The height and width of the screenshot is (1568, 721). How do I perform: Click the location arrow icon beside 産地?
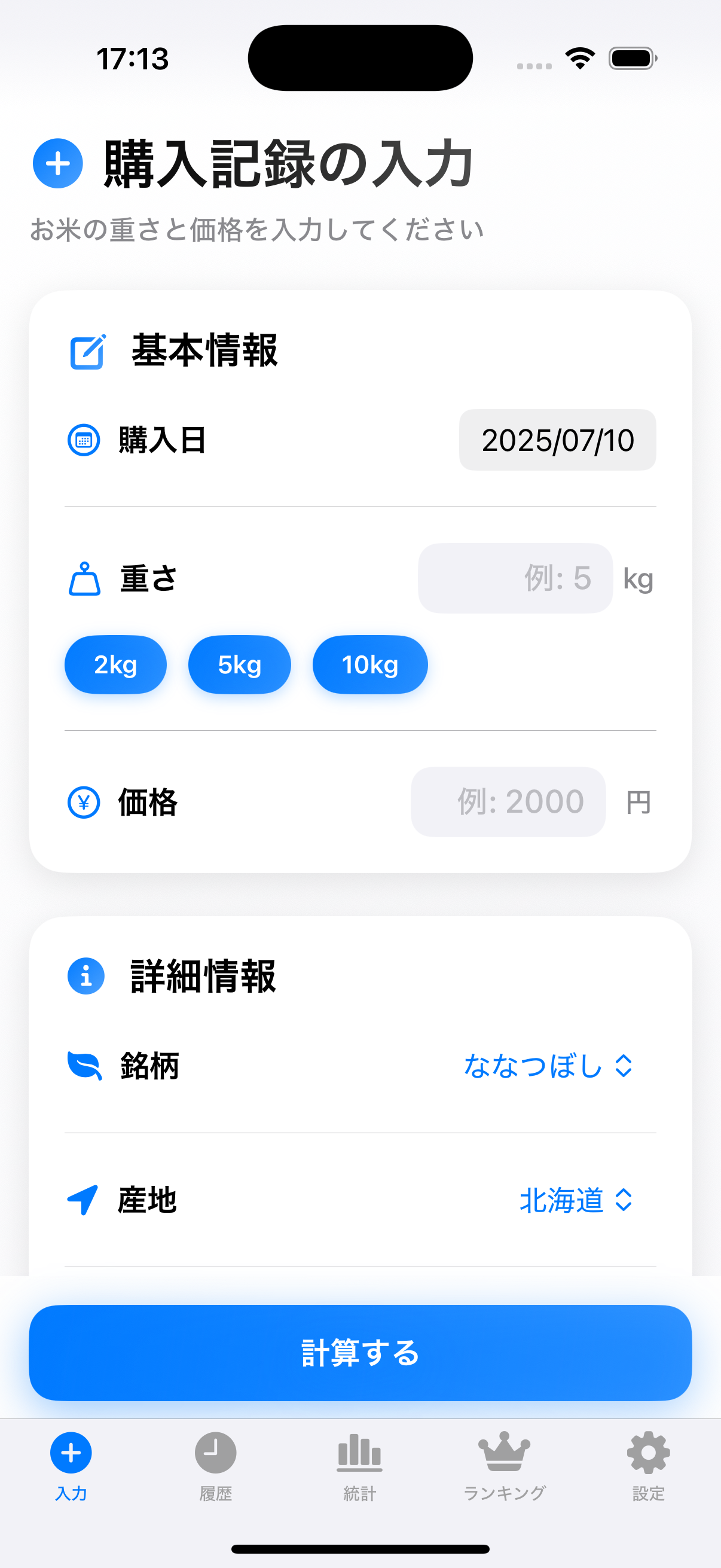[x=84, y=1200]
